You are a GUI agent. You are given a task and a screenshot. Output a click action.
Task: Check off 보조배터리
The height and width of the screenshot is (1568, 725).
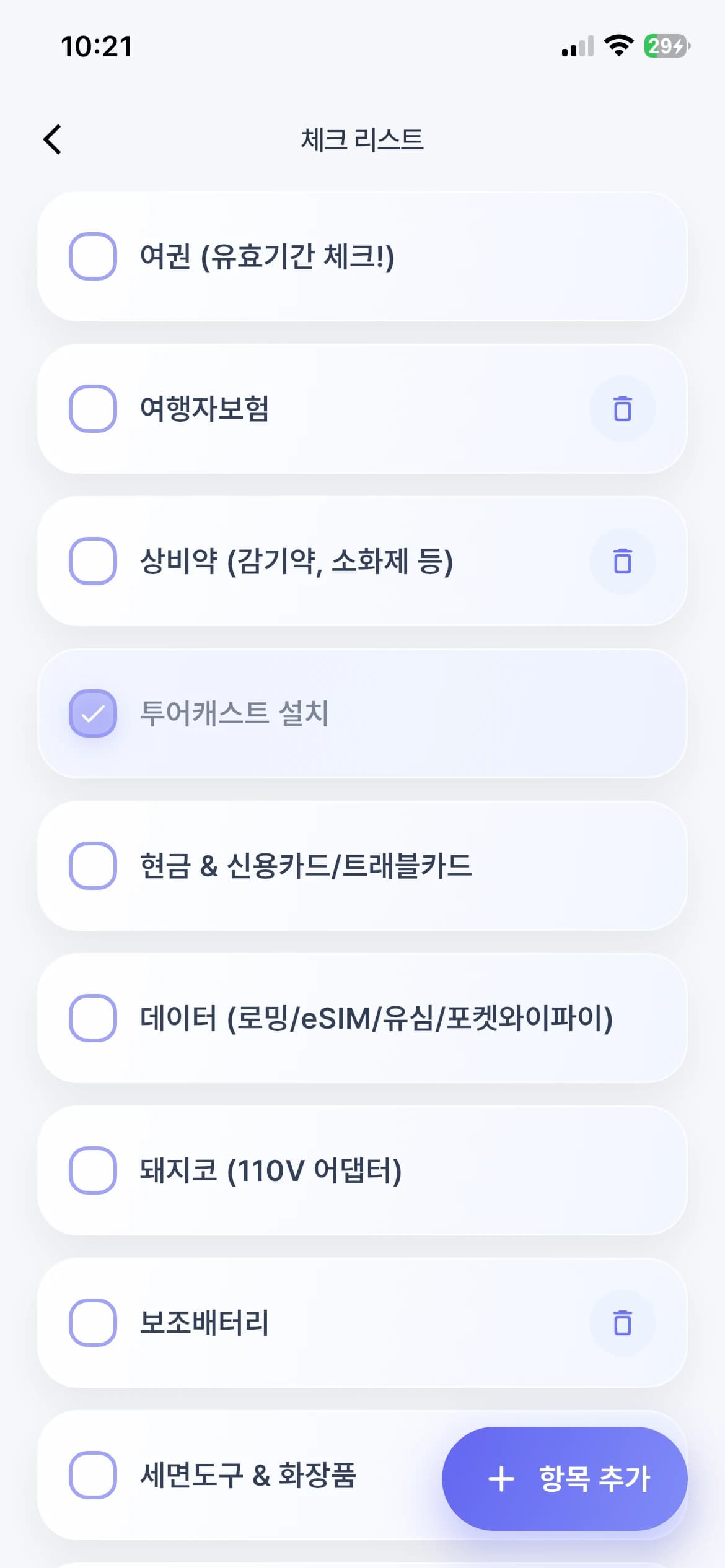coord(92,1323)
